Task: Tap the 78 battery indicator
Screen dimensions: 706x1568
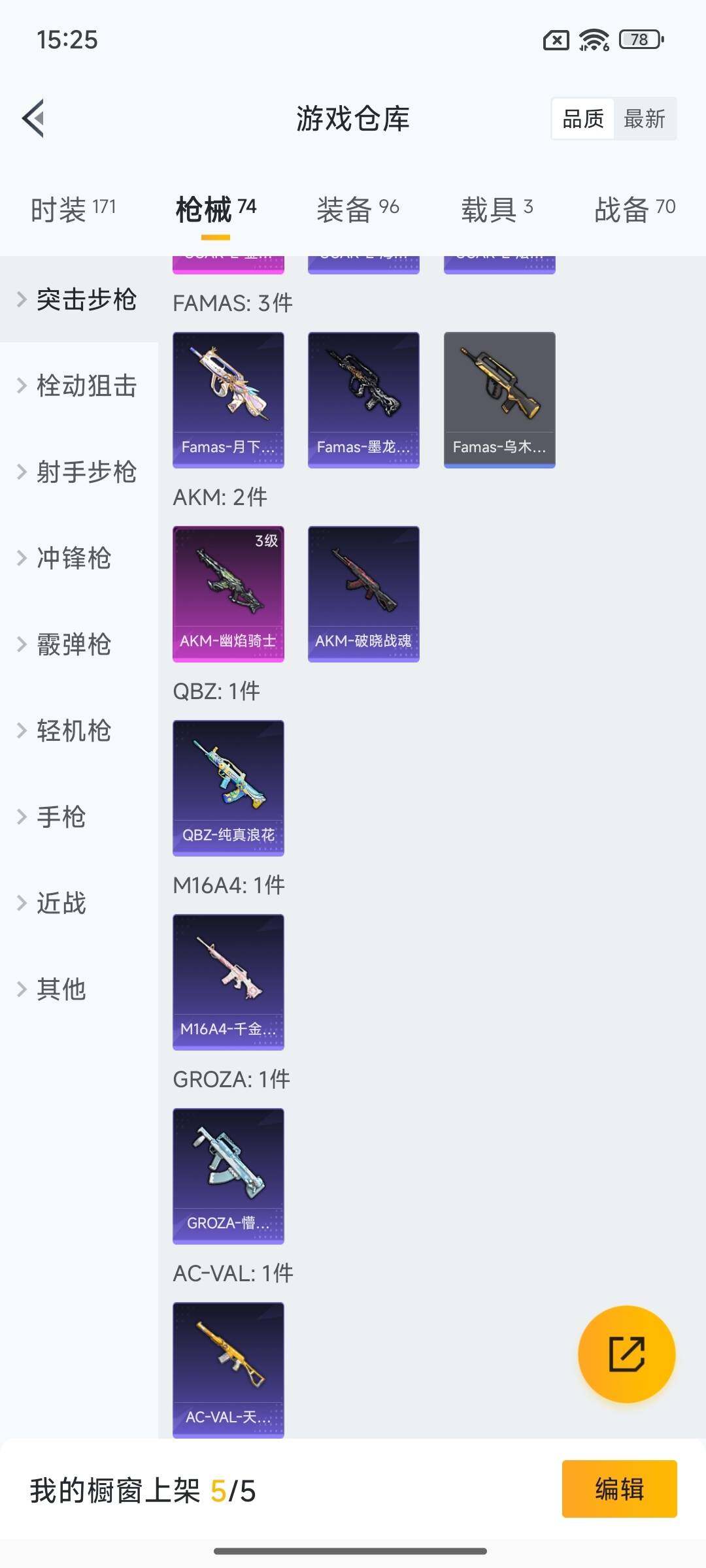Action: click(637, 40)
